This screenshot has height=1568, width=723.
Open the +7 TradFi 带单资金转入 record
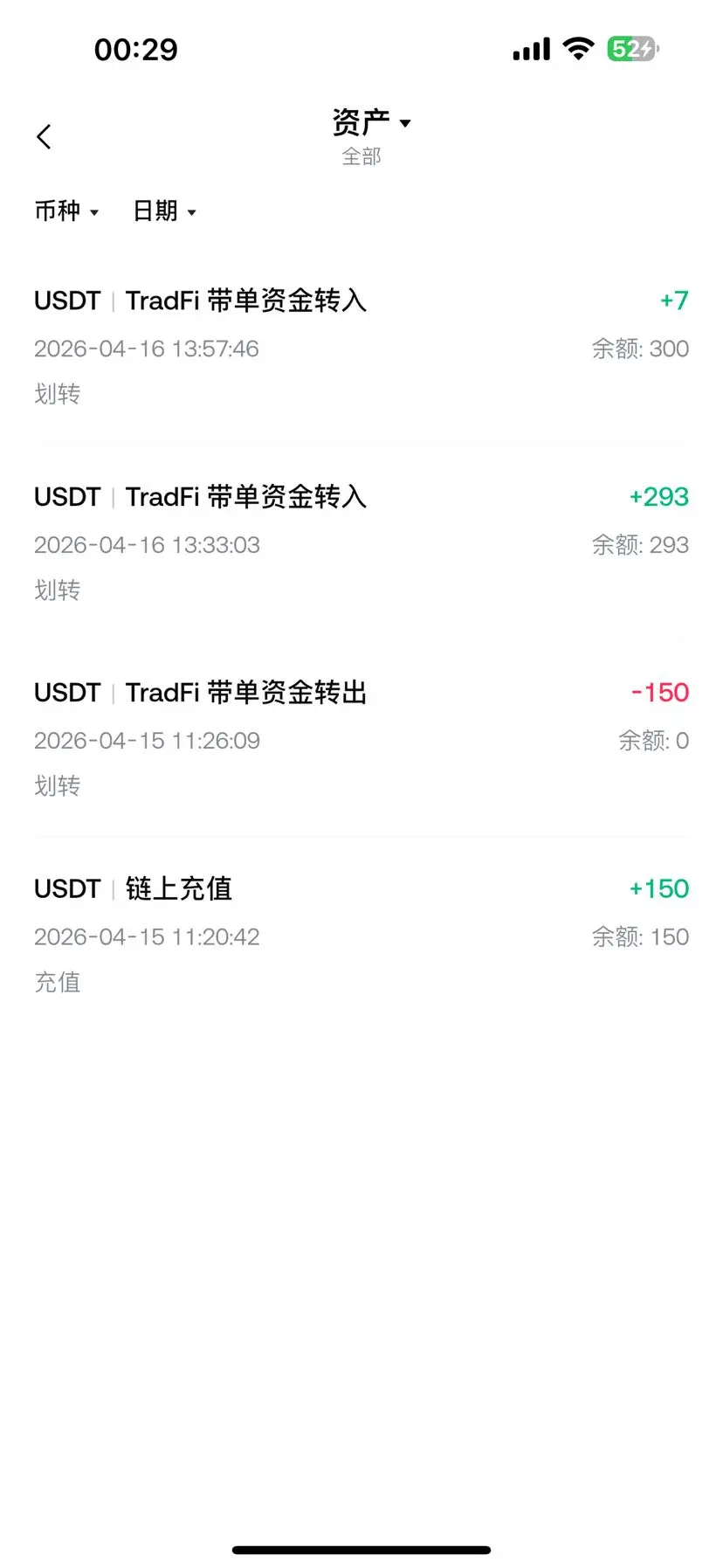tap(361, 346)
